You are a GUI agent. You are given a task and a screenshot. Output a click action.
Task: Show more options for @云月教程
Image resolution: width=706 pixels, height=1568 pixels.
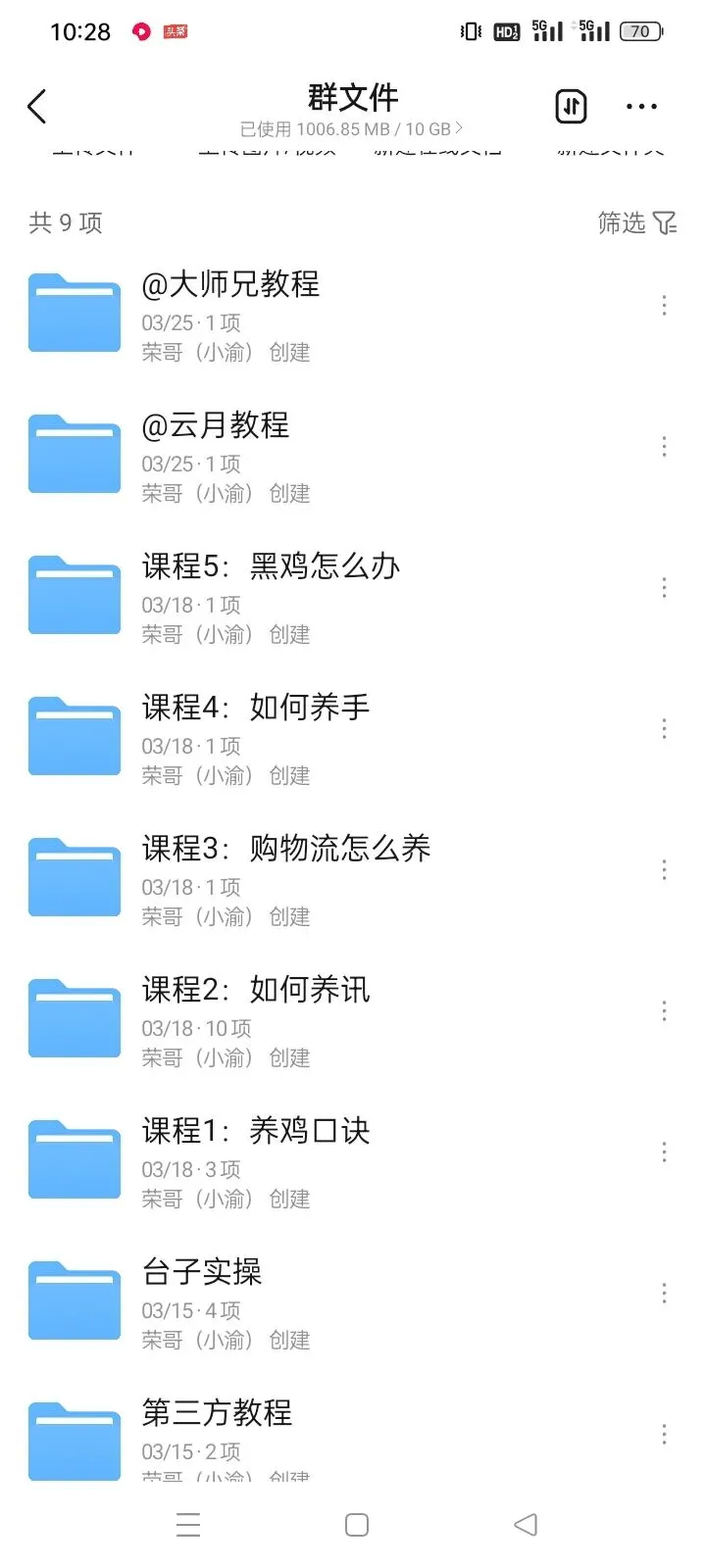(x=664, y=447)
